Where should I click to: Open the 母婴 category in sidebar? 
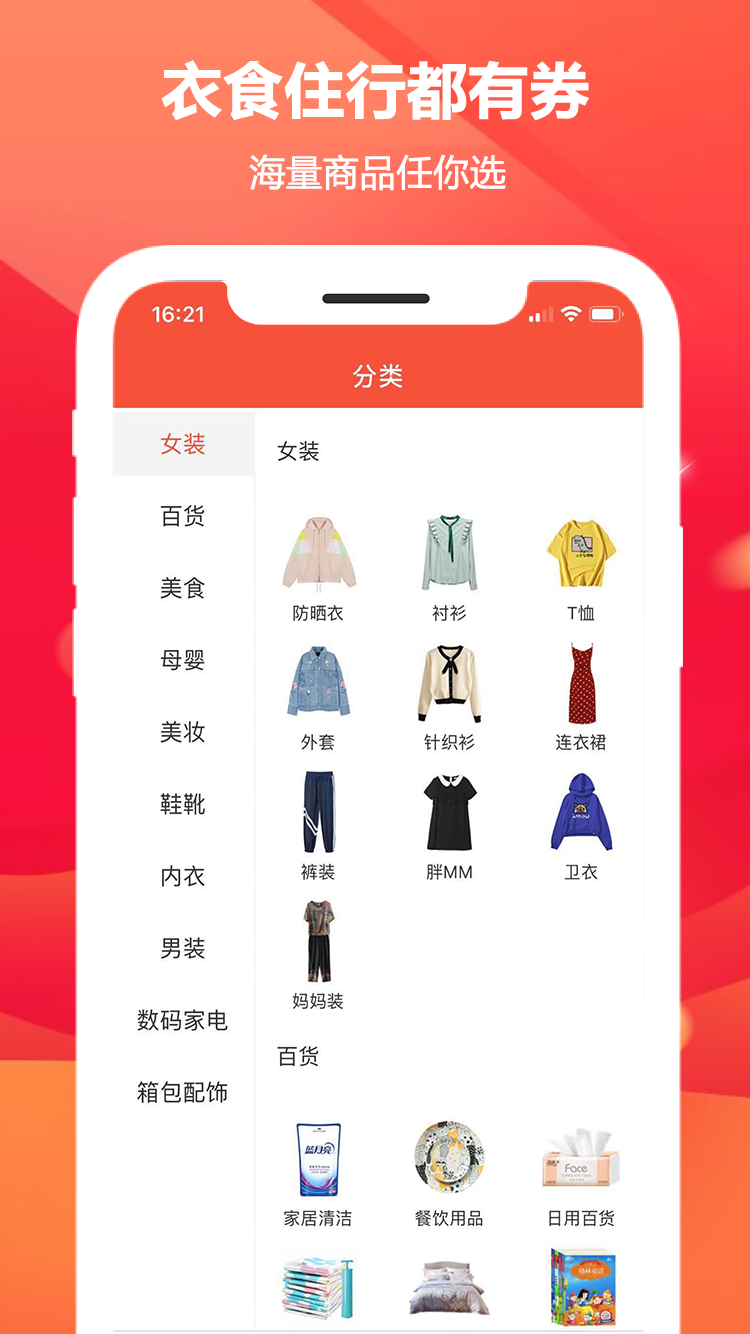[184, 661]
